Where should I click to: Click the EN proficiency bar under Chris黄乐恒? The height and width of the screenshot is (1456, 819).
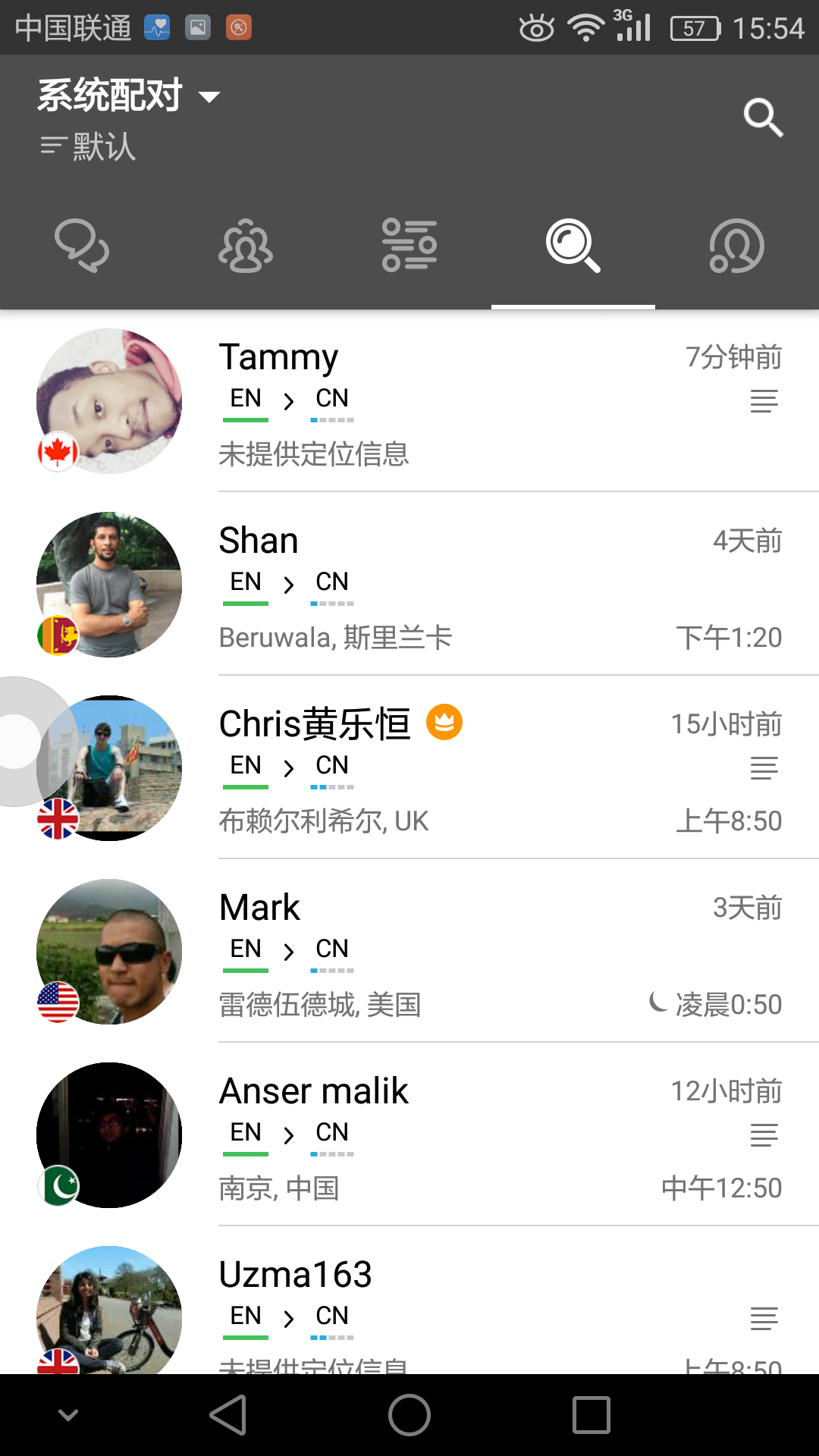(x=244, y=787)
